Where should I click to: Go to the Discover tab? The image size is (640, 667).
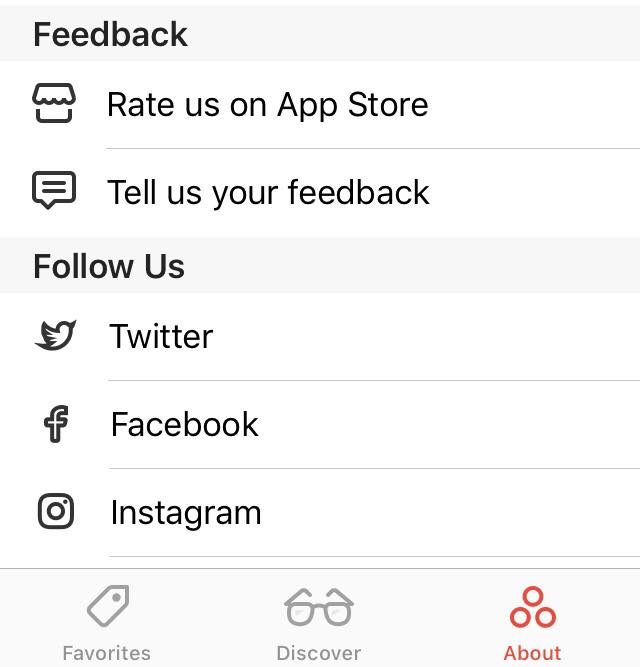click(x=319, y=621)
